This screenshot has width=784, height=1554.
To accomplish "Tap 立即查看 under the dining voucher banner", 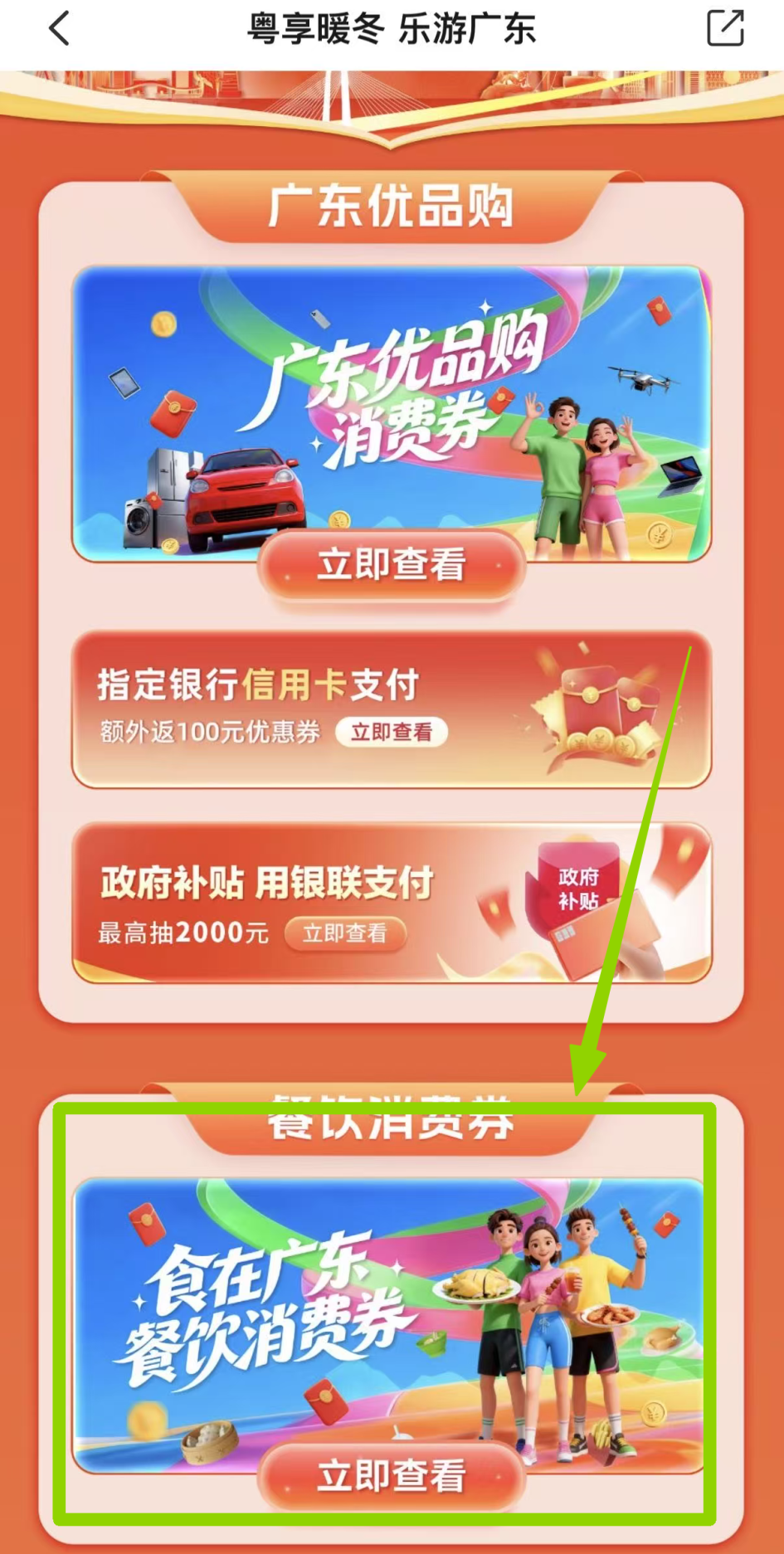I will (392, 1475).
